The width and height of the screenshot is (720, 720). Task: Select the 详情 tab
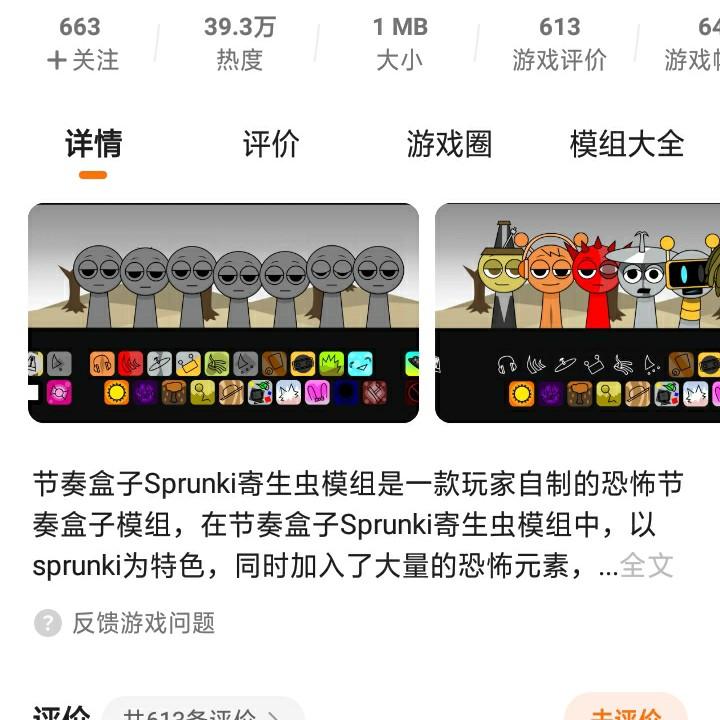coord(93,144)
